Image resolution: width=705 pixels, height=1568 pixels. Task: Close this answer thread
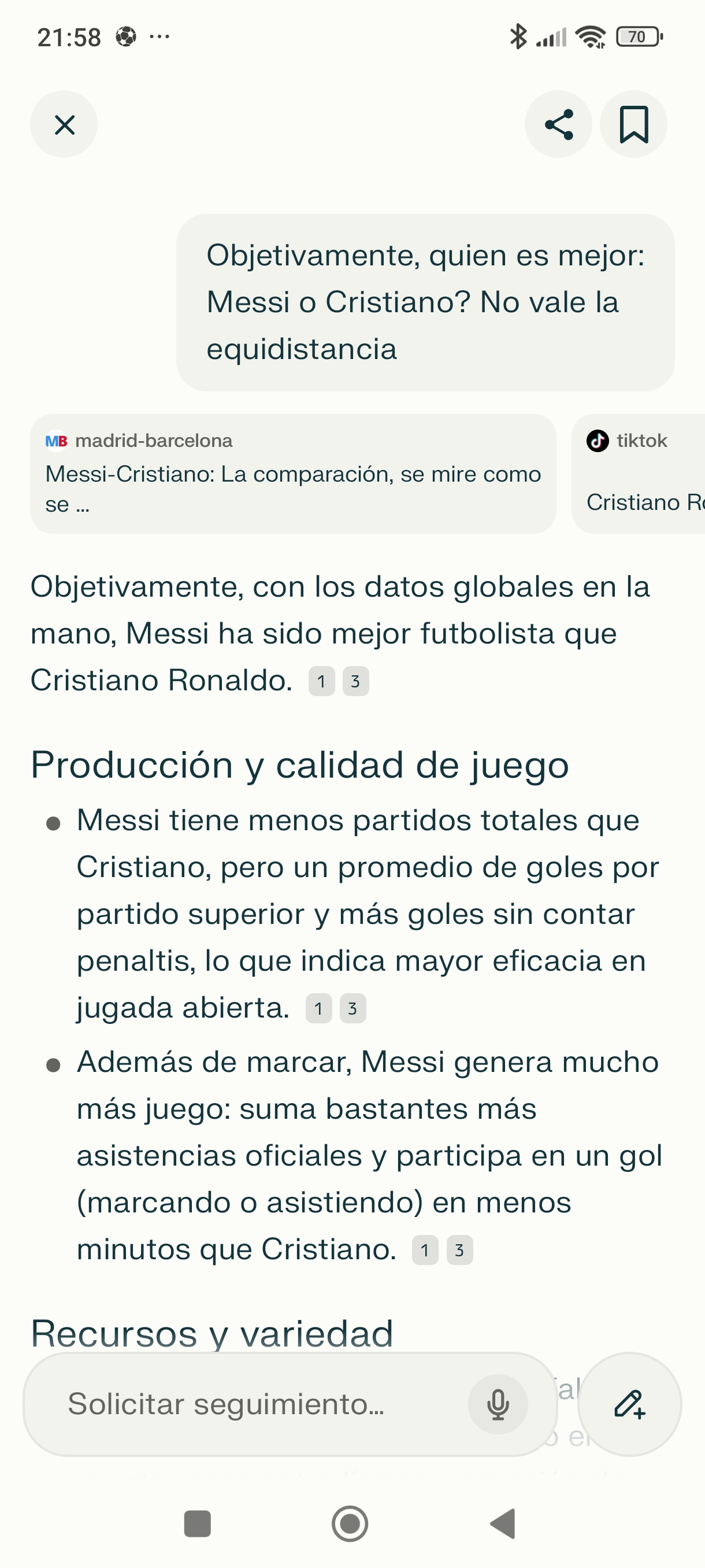(64, 125)
